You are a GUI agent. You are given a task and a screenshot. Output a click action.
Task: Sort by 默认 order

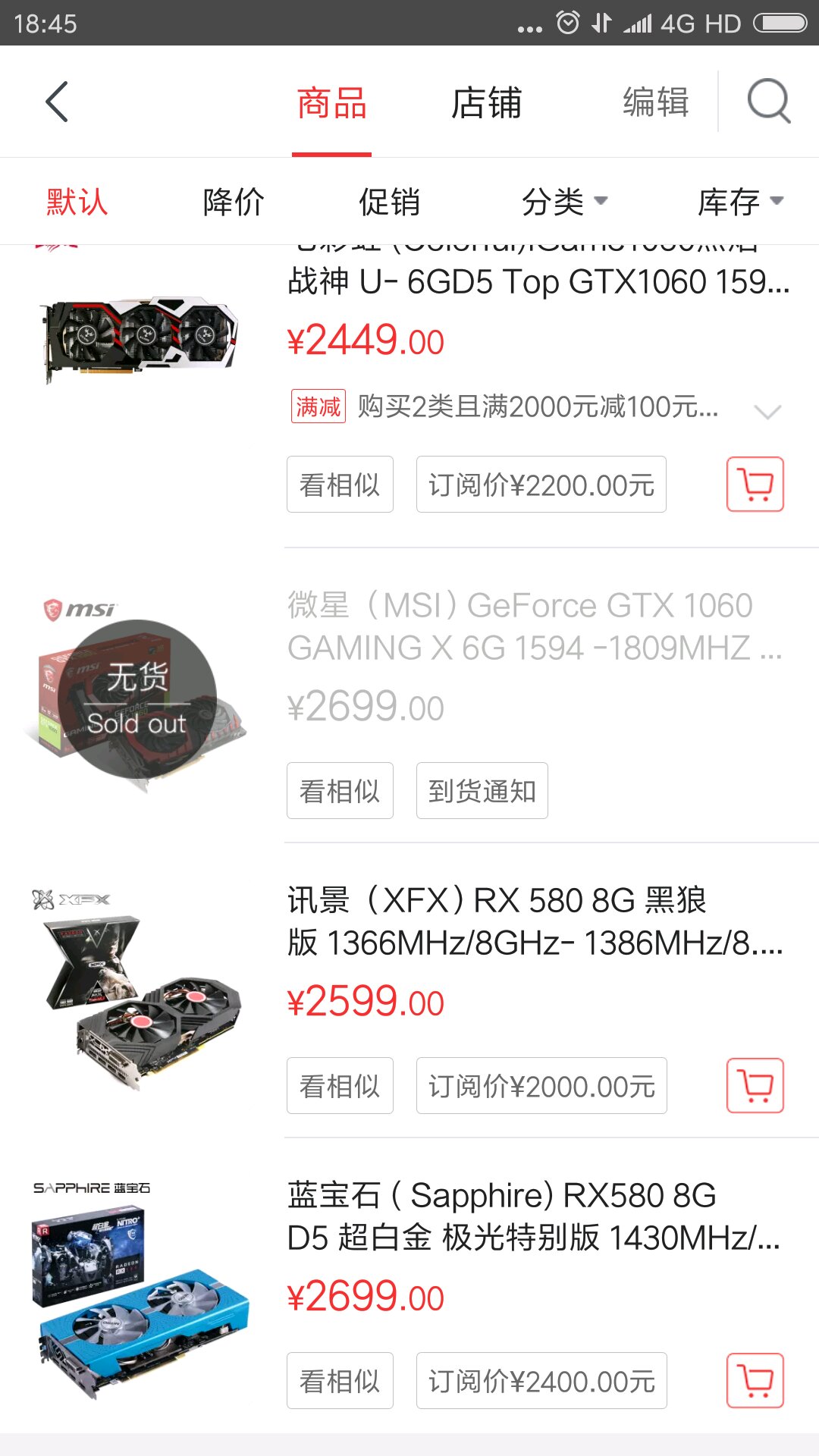coord(77,202)
